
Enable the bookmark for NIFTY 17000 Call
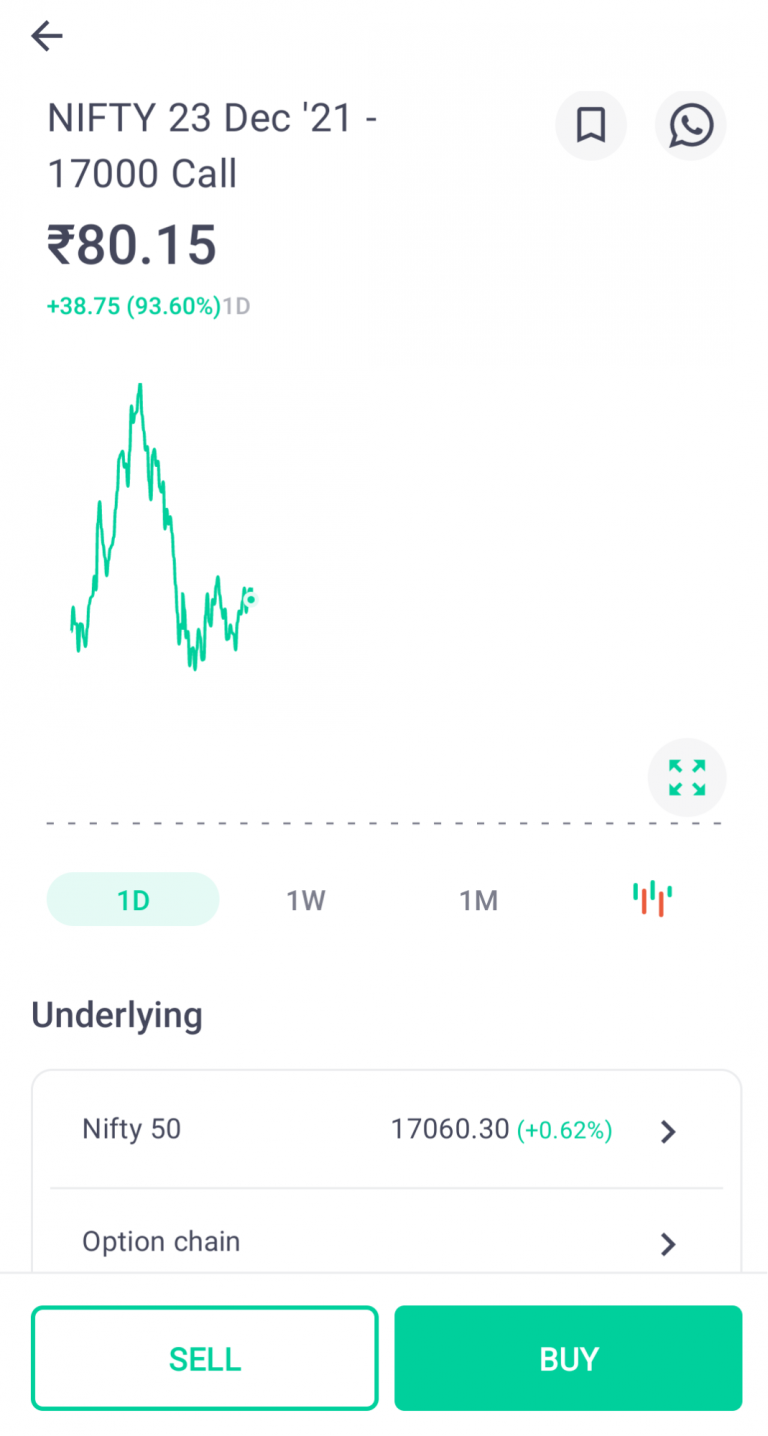591,125
